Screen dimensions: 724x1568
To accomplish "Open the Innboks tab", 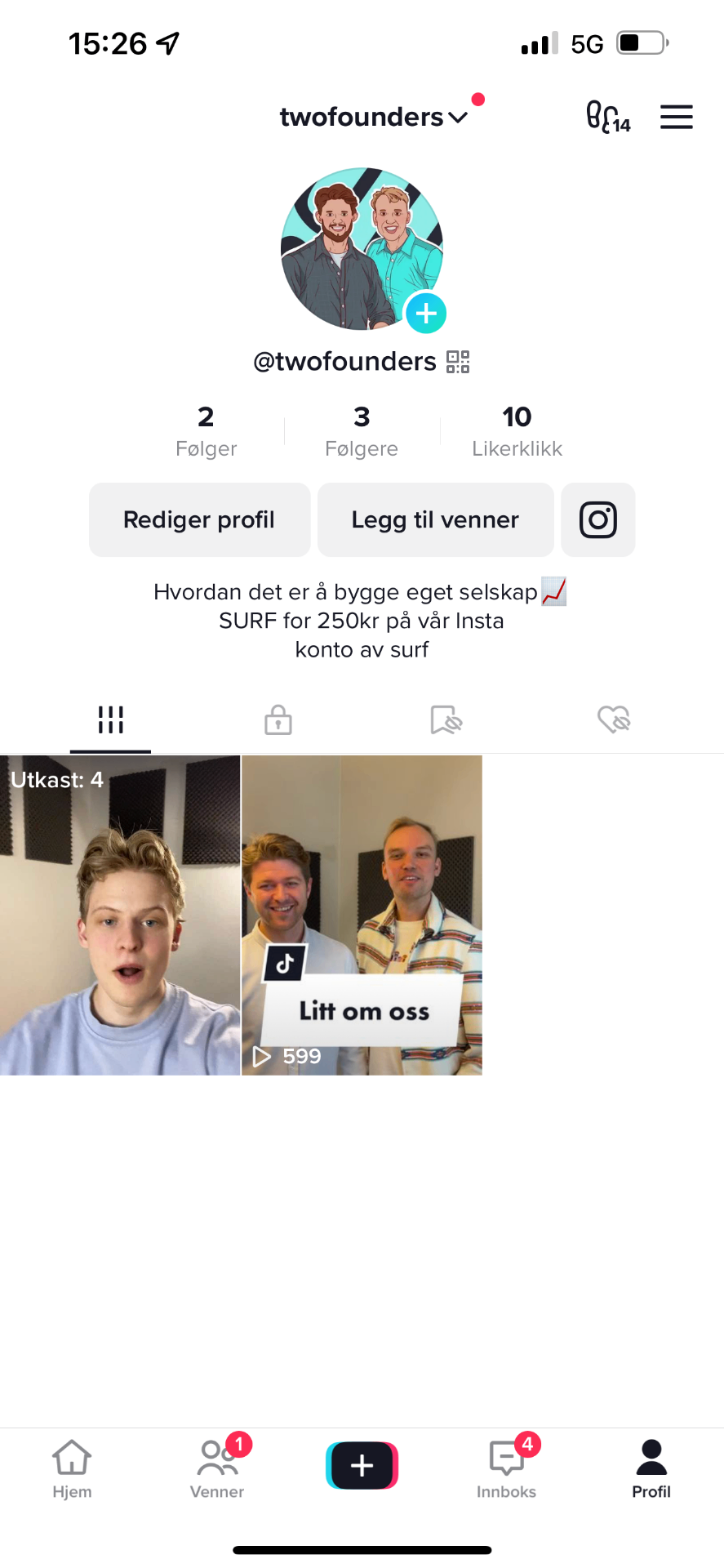I will point(506,1469).
